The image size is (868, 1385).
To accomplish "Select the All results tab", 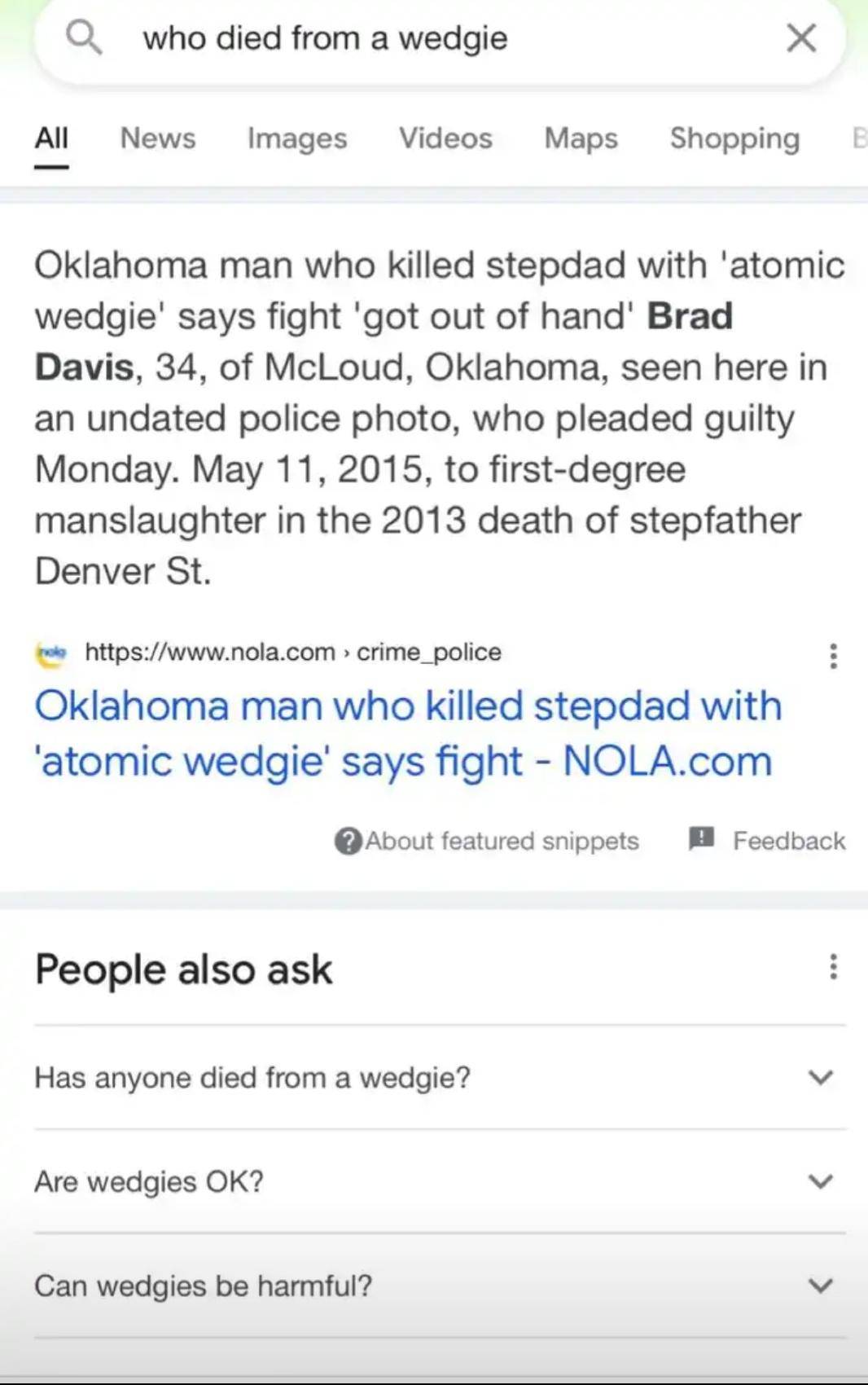I will tap(50, 138).
